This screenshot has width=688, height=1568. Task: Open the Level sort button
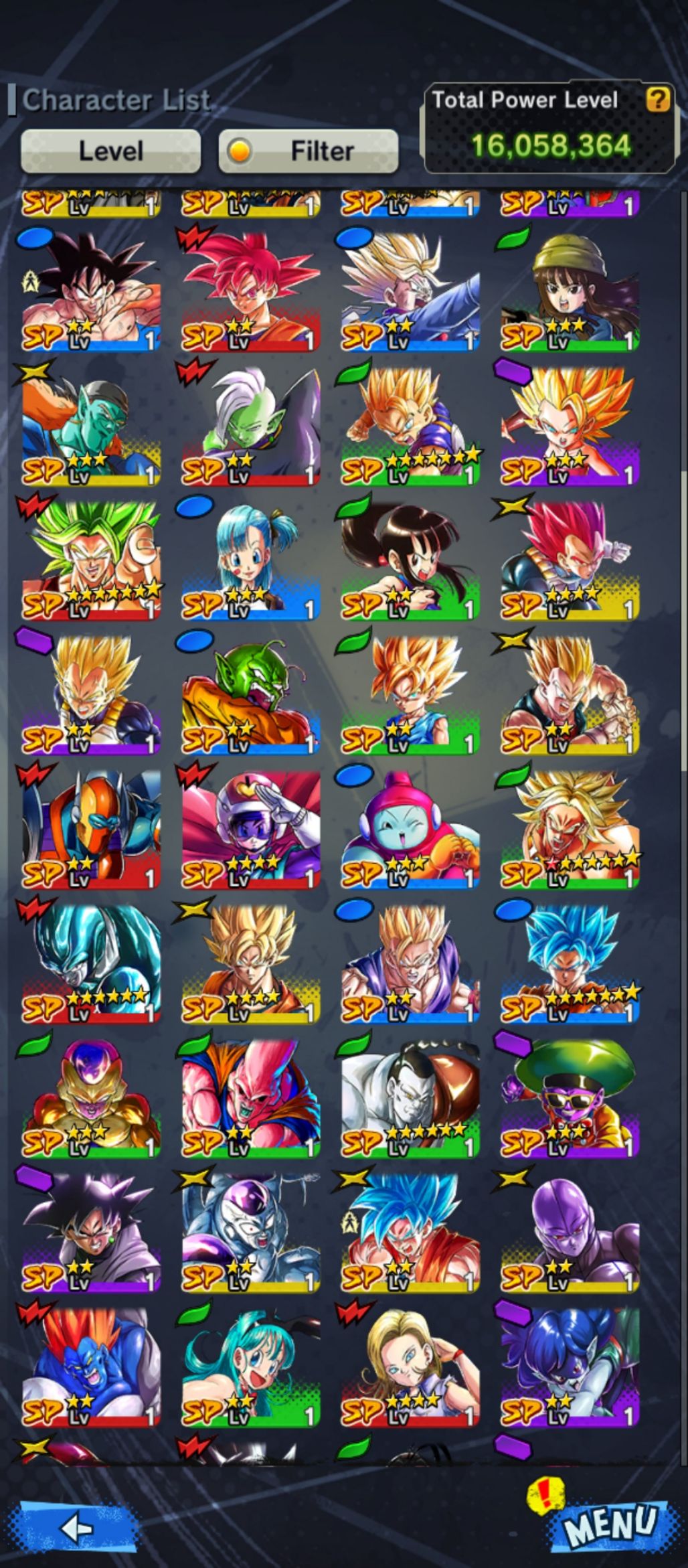(110, 151)
